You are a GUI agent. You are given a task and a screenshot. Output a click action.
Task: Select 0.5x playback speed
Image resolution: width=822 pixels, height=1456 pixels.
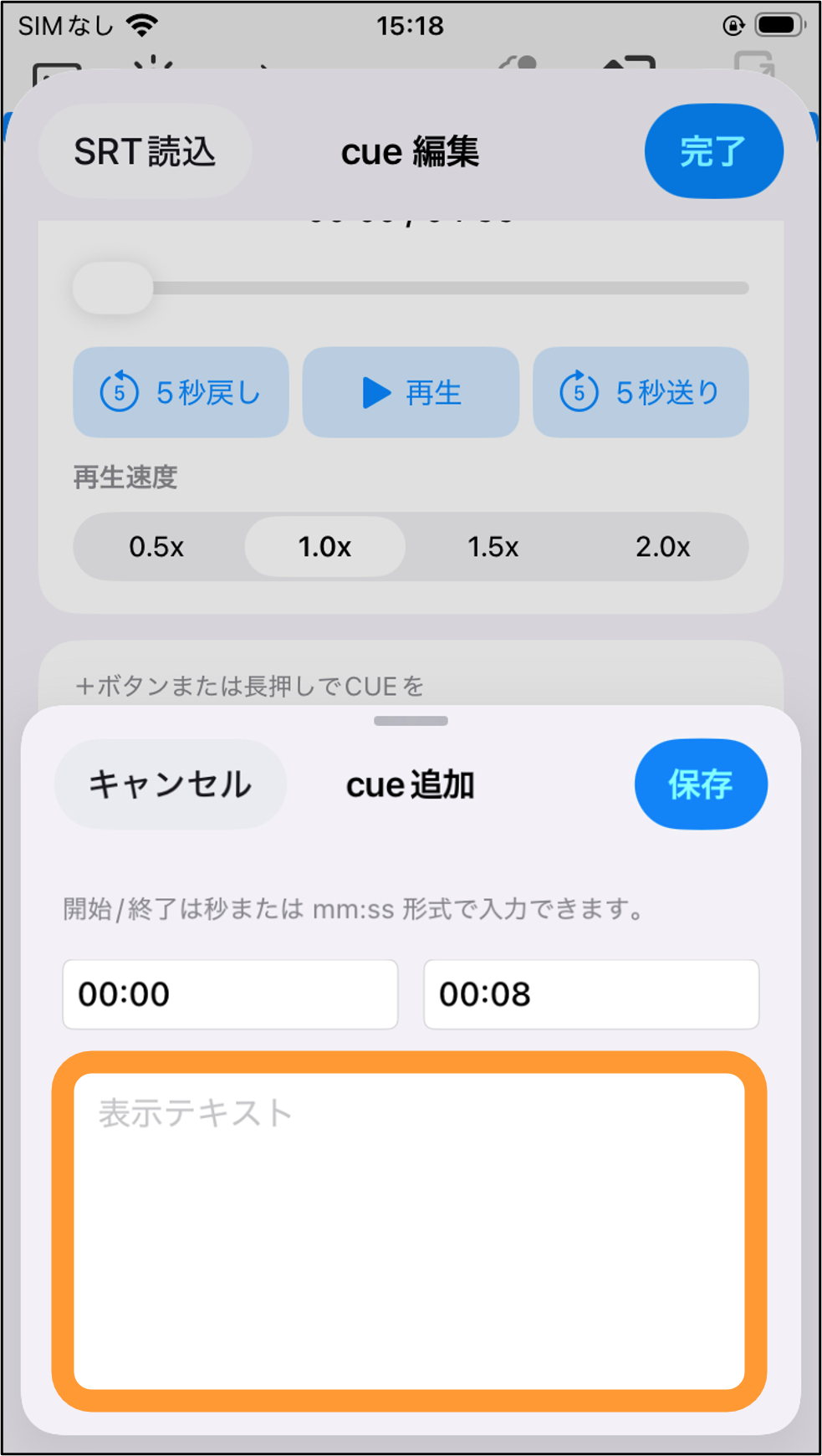(x=156, y=547)
